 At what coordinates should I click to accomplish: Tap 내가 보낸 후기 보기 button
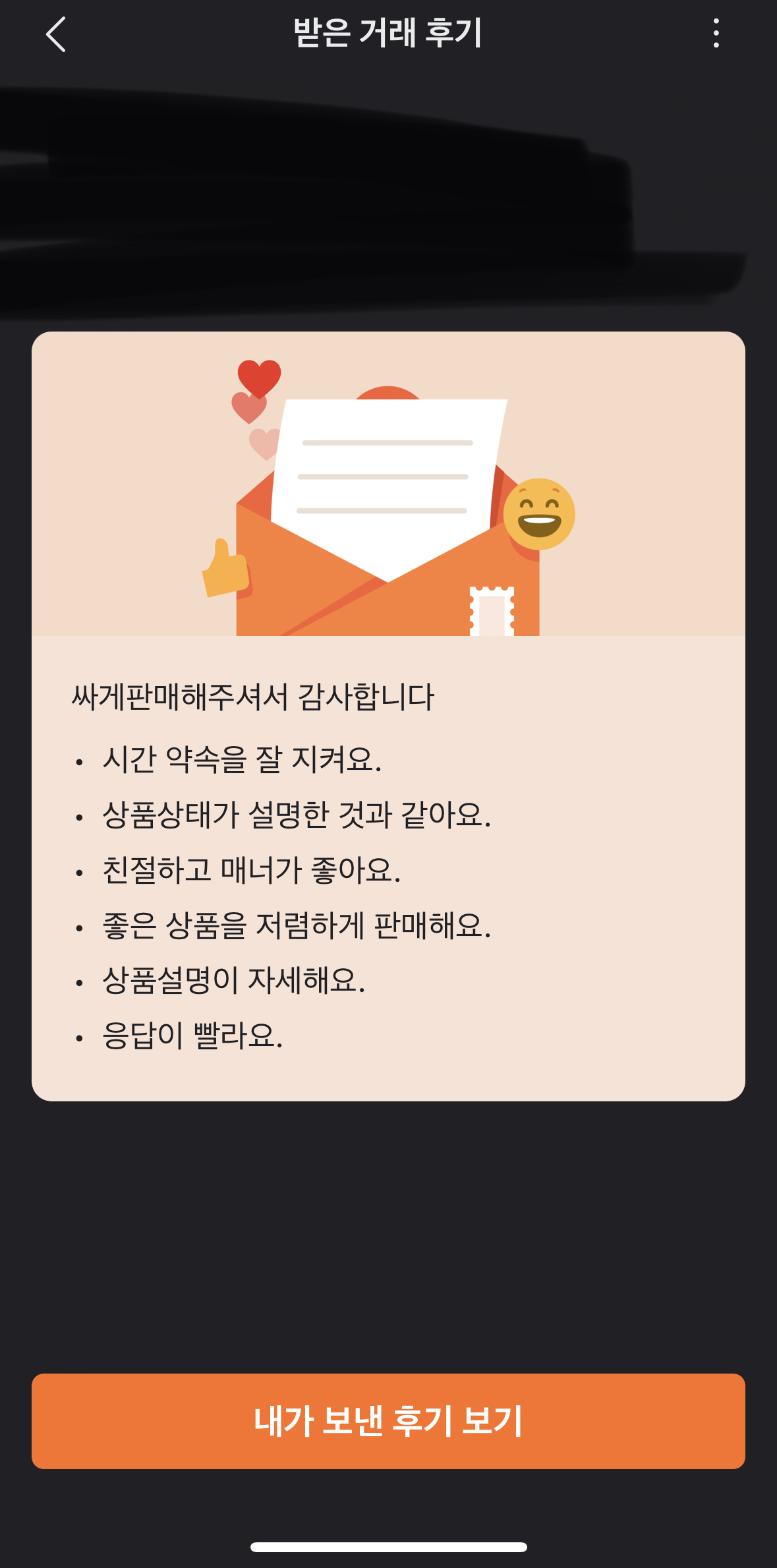tap(388, 1421)
